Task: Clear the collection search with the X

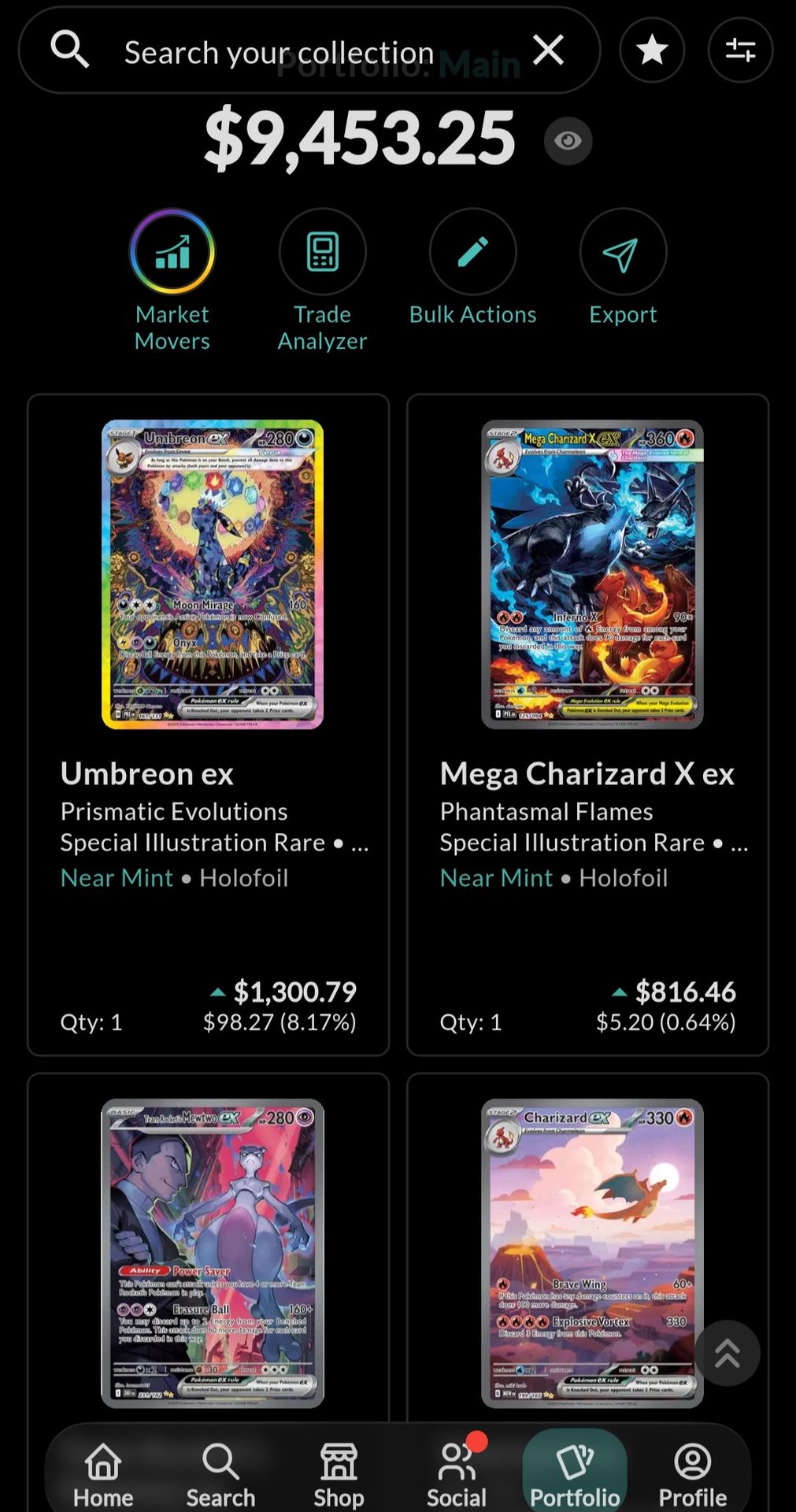Action: (548, 50)
